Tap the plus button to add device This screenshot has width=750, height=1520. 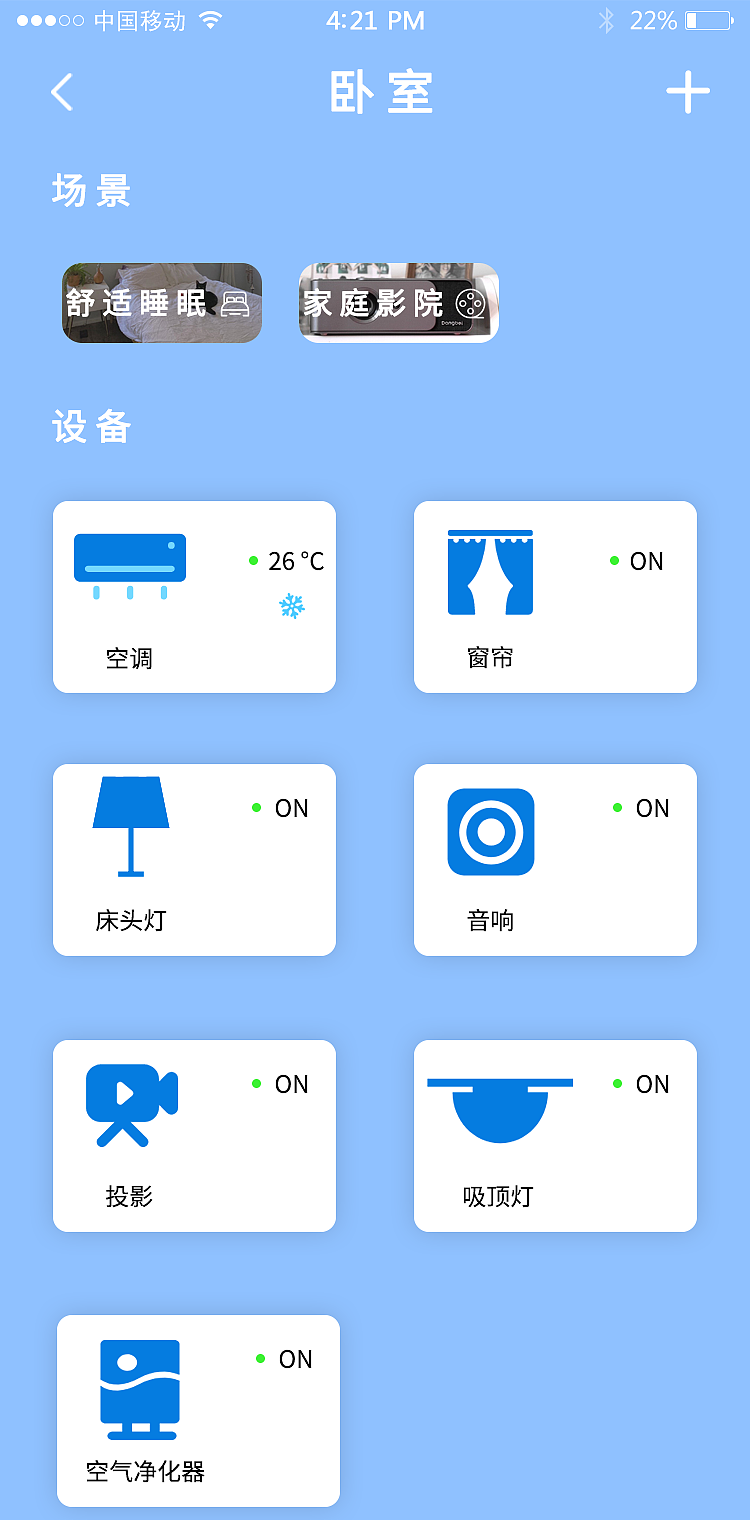[x=688, y=91]
